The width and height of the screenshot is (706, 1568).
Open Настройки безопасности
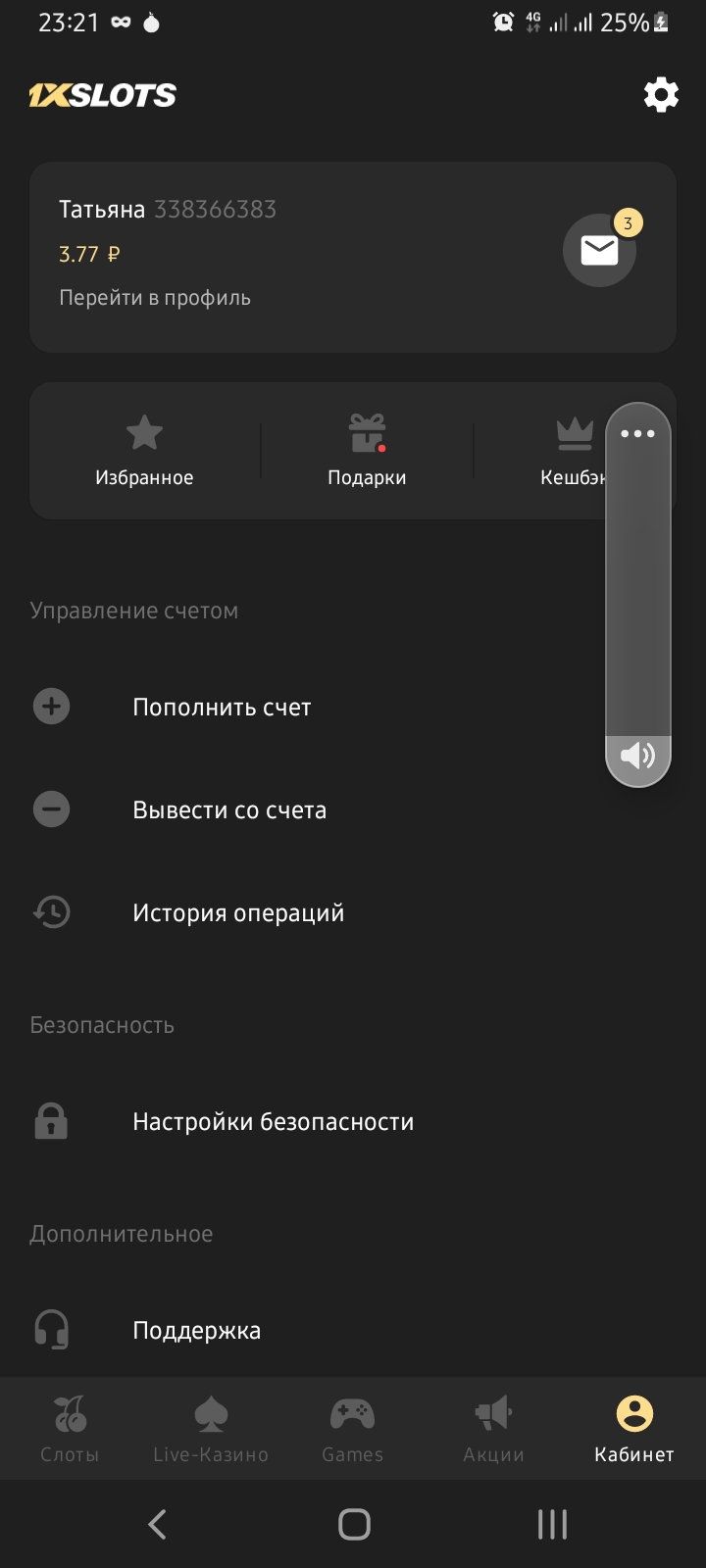273,1122
